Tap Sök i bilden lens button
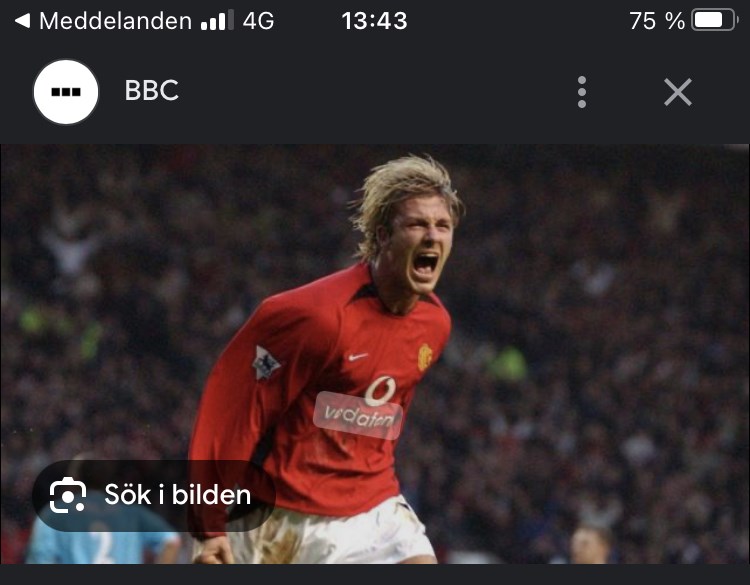This screenshot has height=585, width=750. (x=153, y=495)
